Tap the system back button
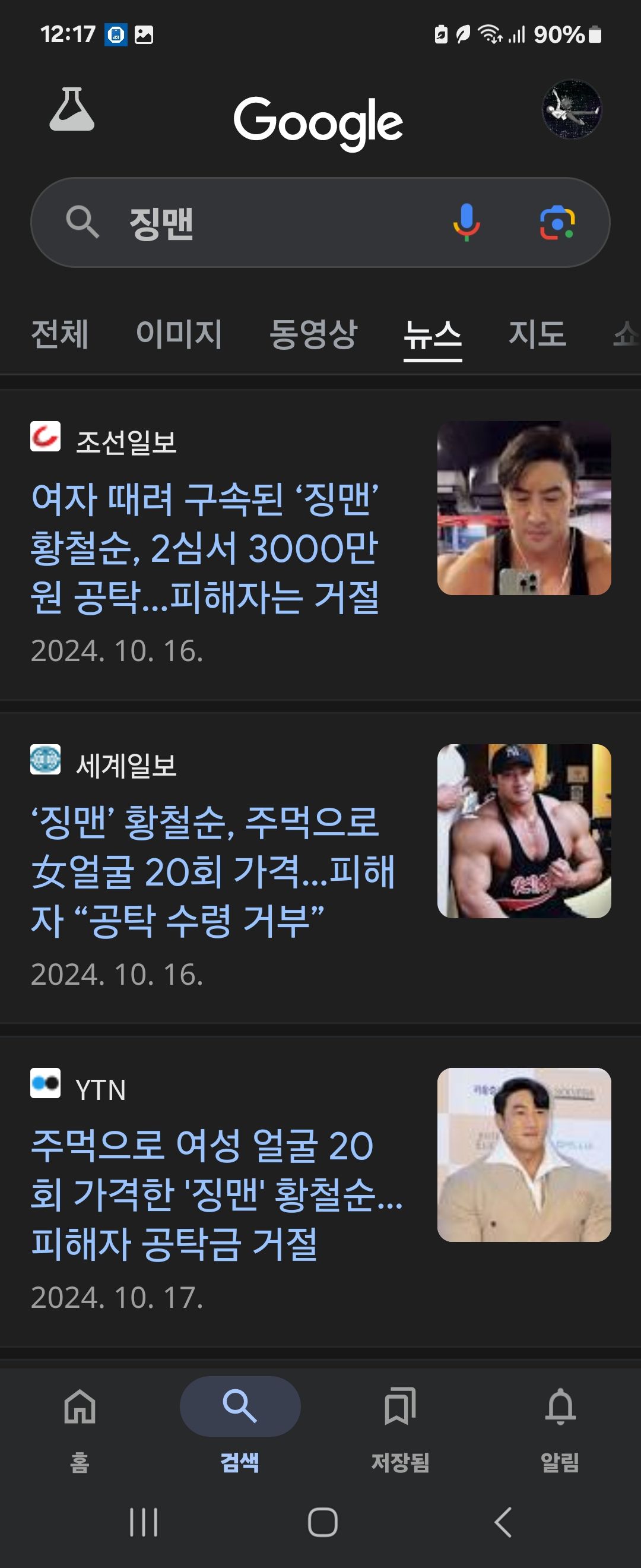This screenshot has width=641, height=1568. [503, 1522]
